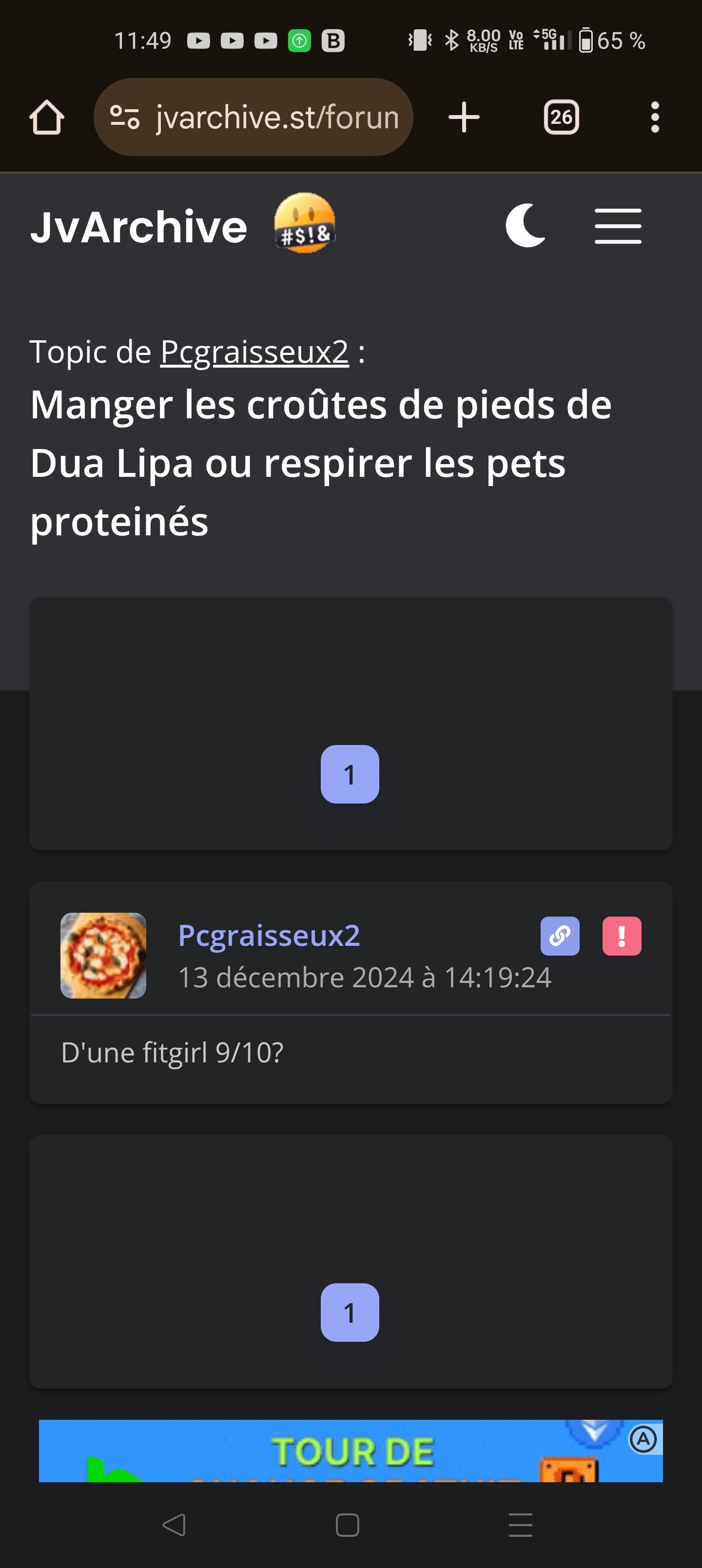Open the browser overflow menu

pyautogui.click(x=655, y=117)
